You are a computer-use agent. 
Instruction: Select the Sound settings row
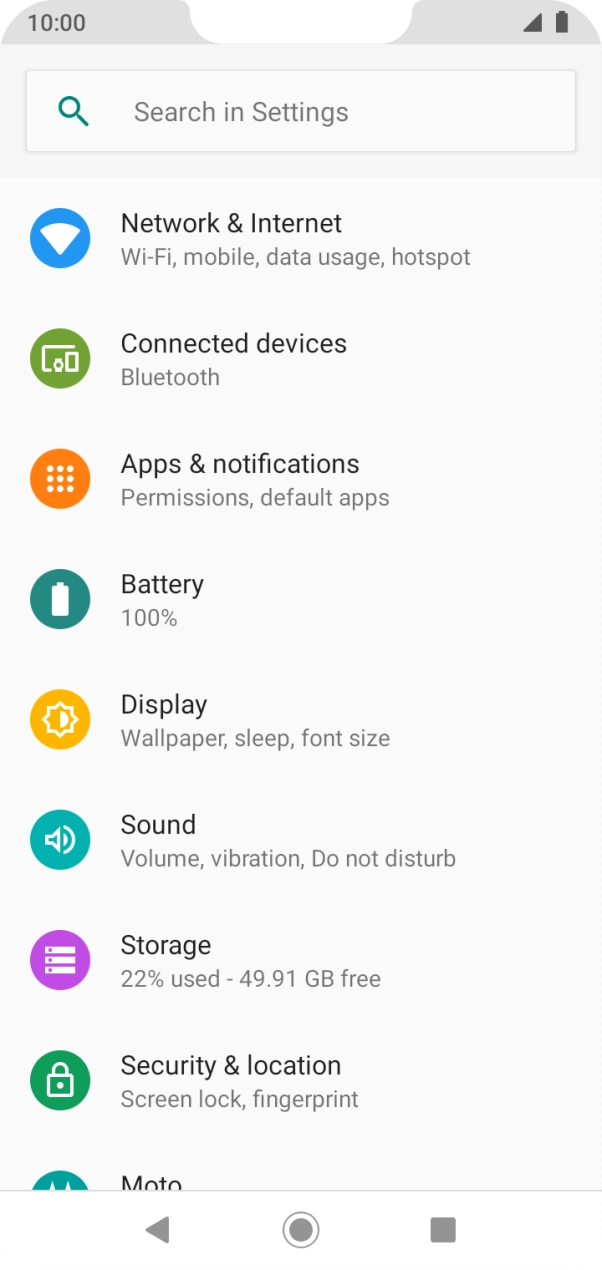300,840
